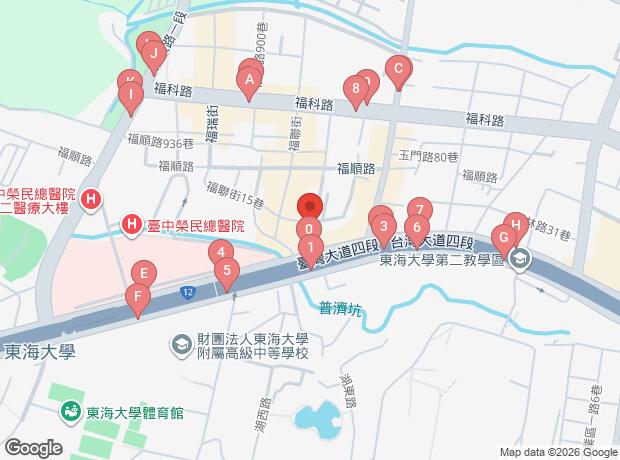Tap marker I near 福科路
The width and height of the screenshot is (620, 460).
pos(131,97)
